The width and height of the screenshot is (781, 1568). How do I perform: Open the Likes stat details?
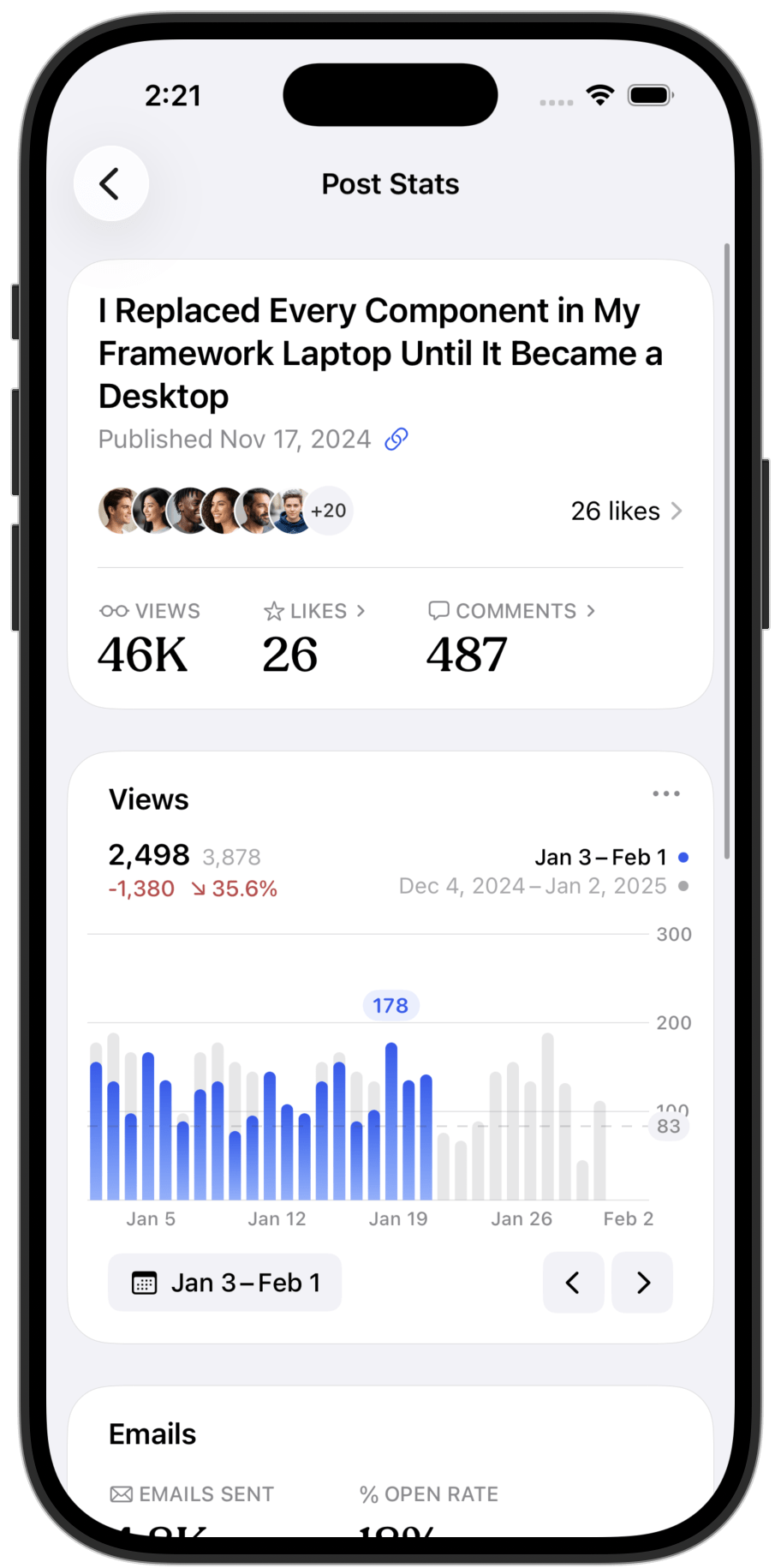click(x=314, y=611)
